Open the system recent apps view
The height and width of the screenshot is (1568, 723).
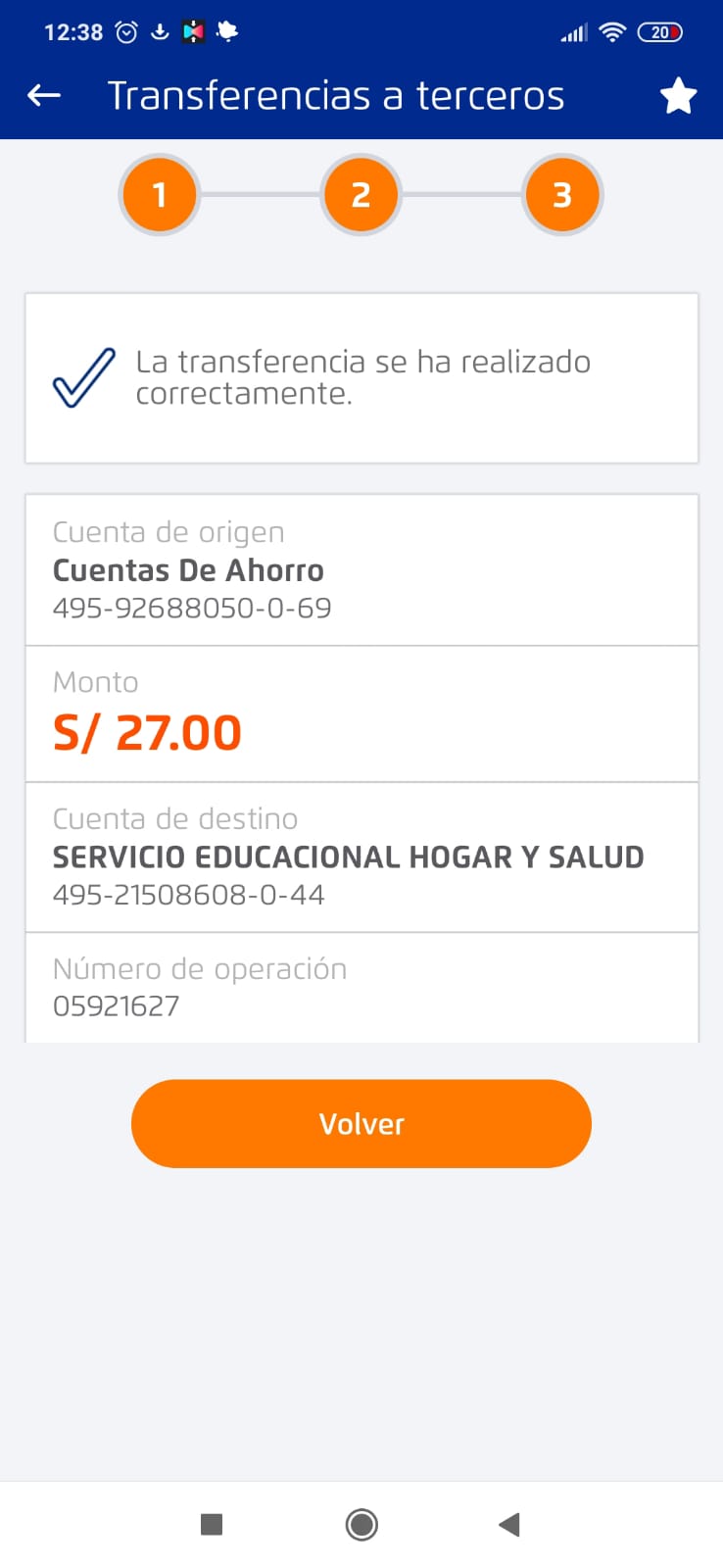212,1524
